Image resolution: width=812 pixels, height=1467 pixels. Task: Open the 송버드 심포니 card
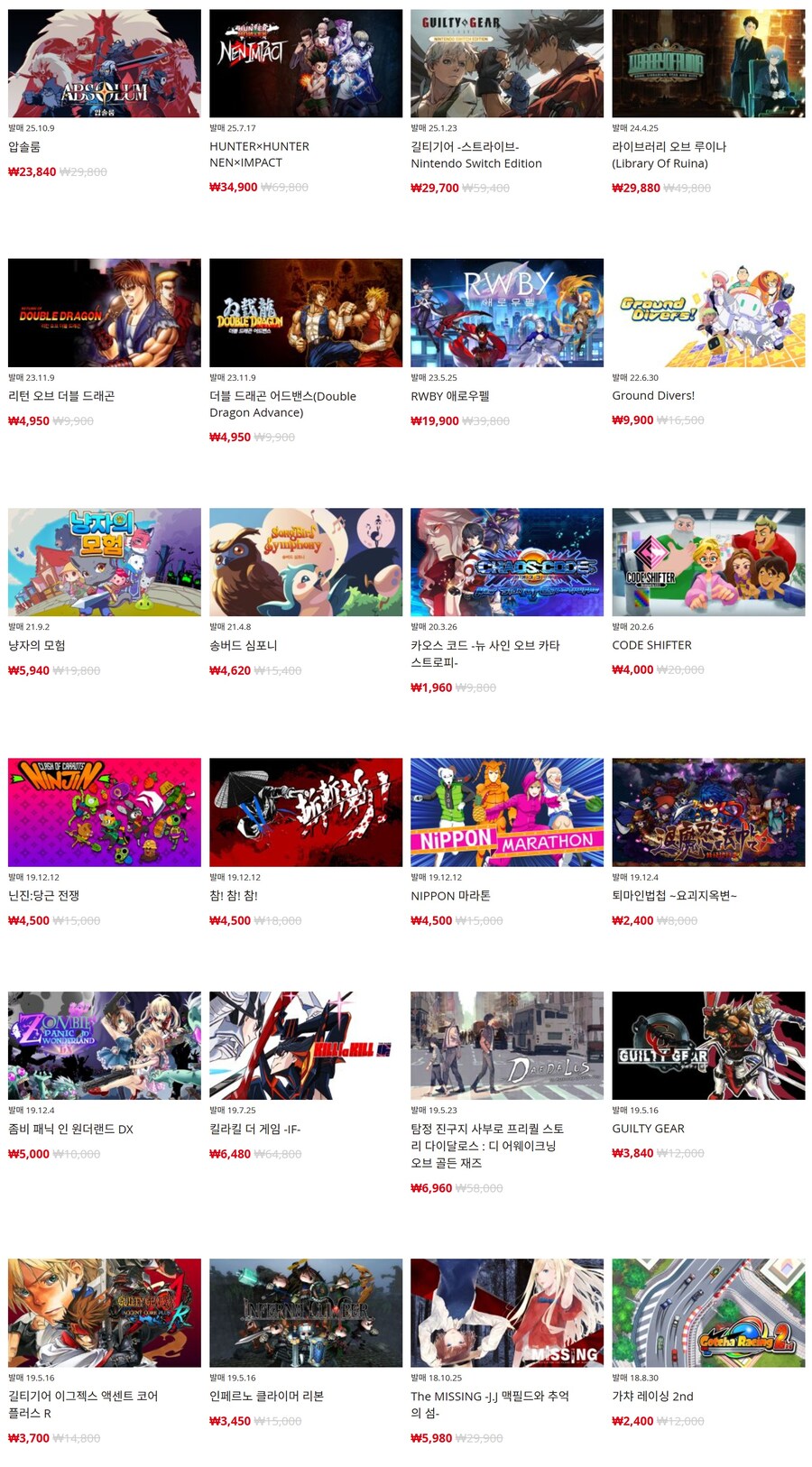[305, 561]
